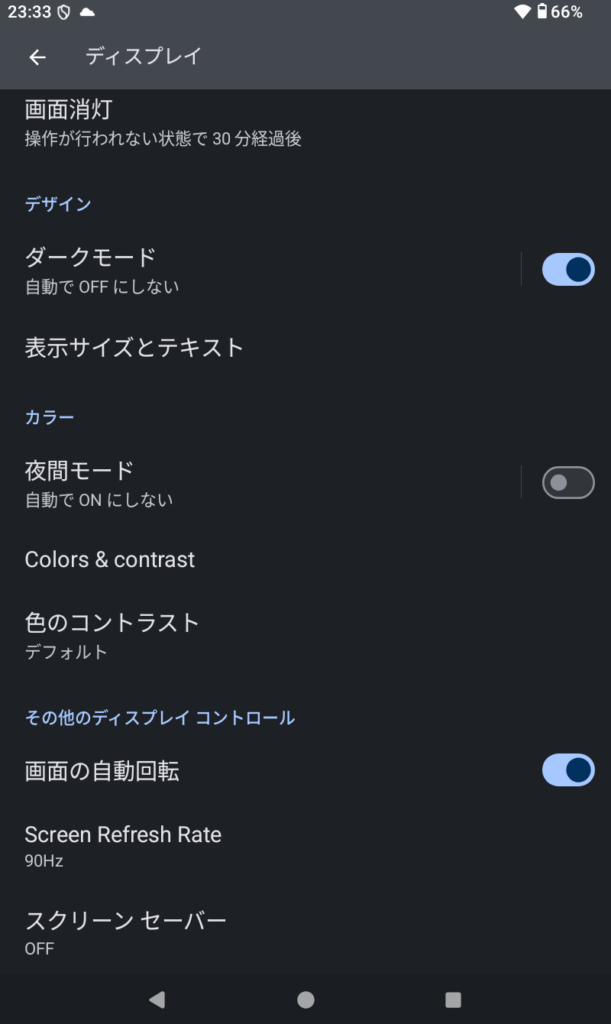Open 表示サイズとテキスト
Image resolution: width=611 pixels, height=1024 pixels.
134,347
